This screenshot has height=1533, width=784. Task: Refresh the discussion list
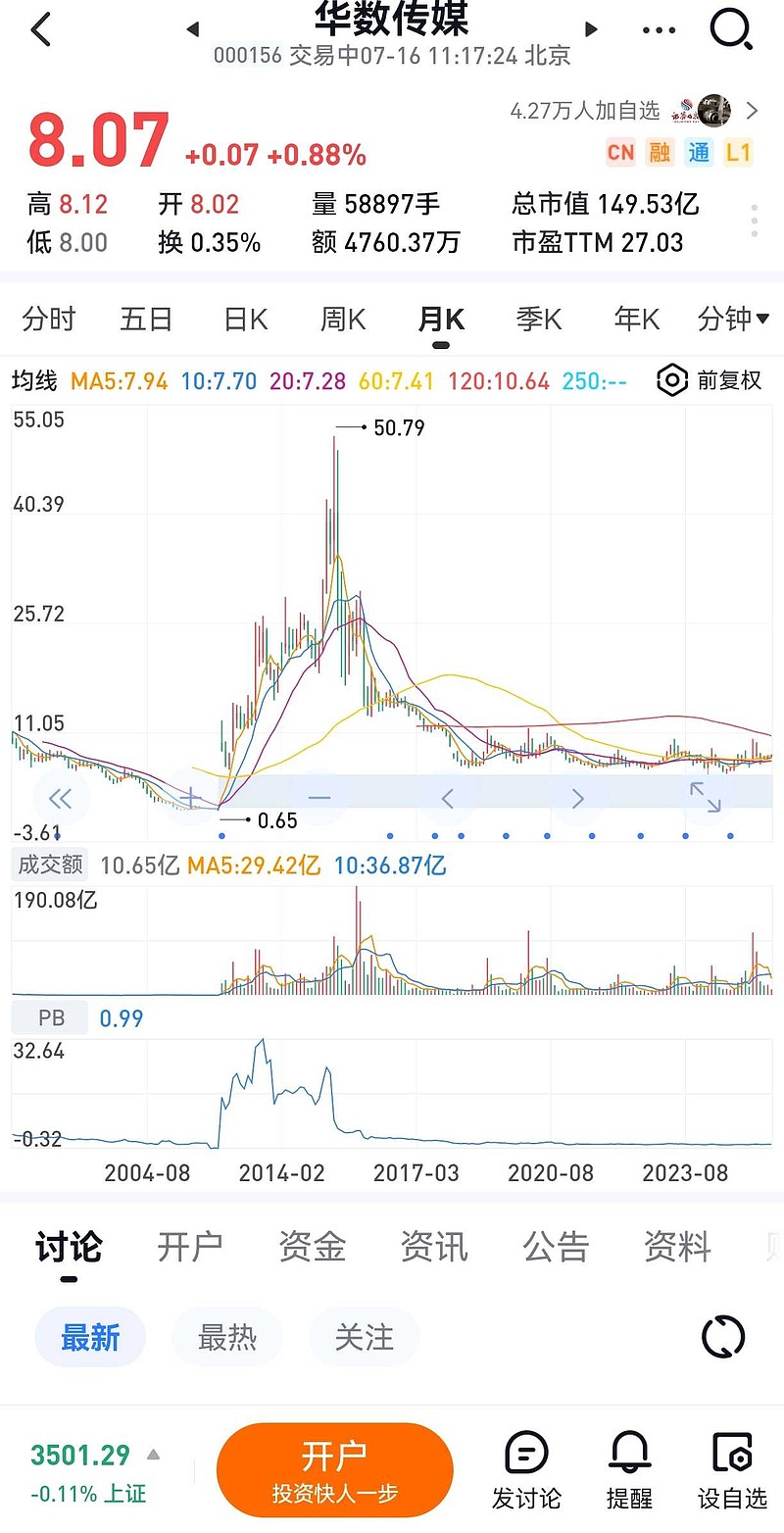(723, 1336)
